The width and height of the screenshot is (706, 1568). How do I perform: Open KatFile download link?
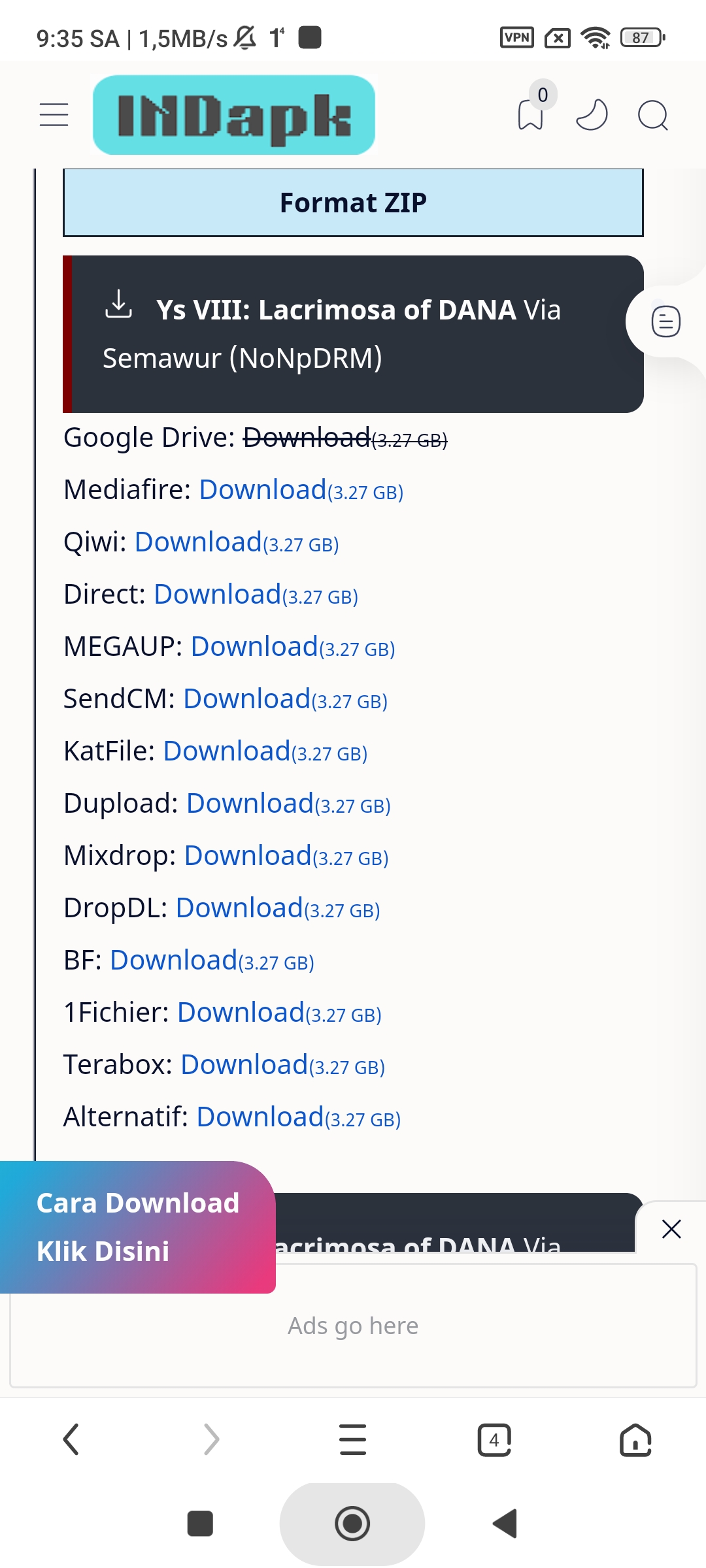click(227, 751)
